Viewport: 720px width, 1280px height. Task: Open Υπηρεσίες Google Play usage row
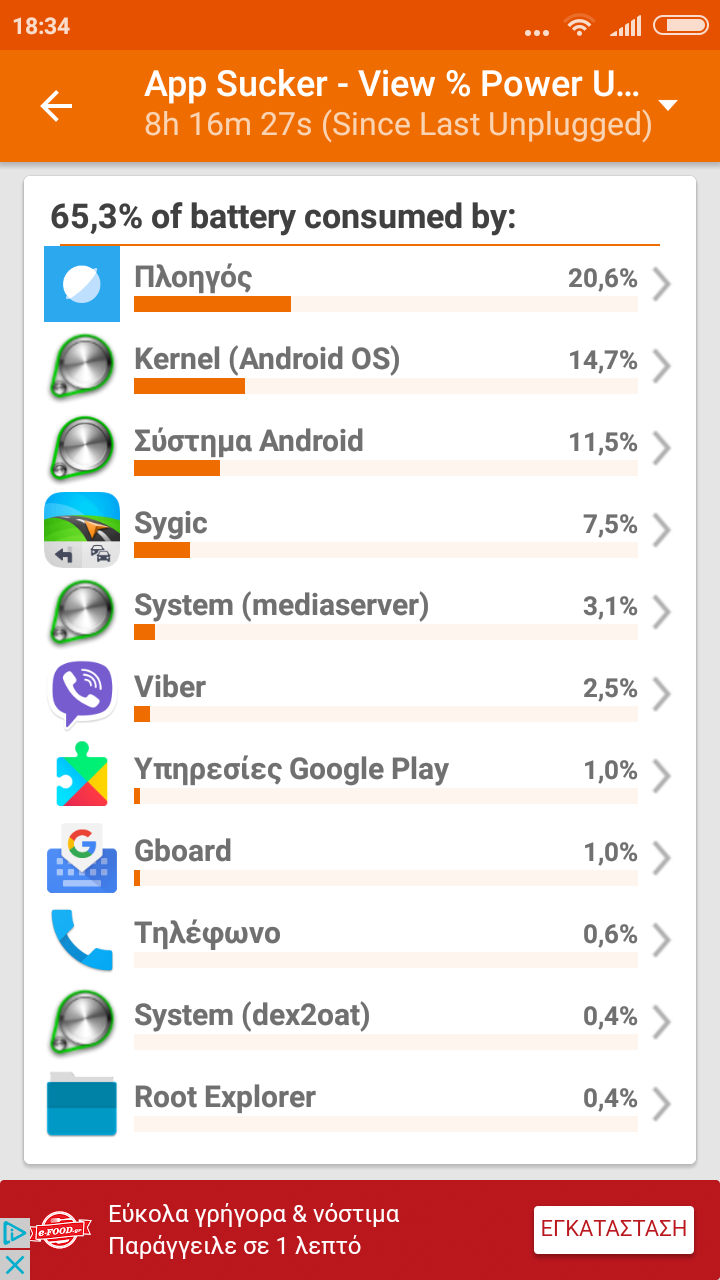click(x=360, y=777)
